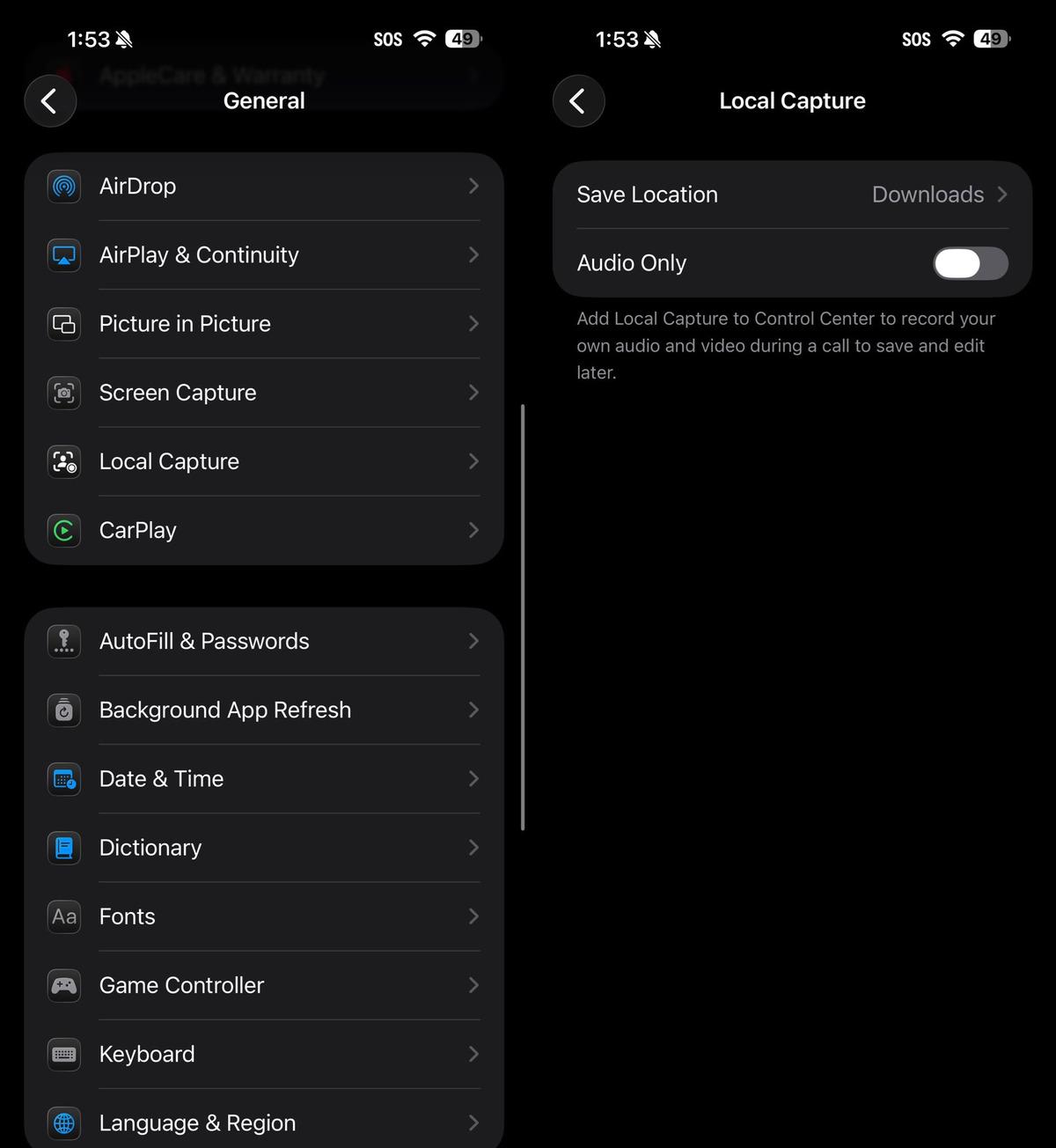Select the Local Capture row in General
The image size is (1056, 1148).
coord(264,461)
